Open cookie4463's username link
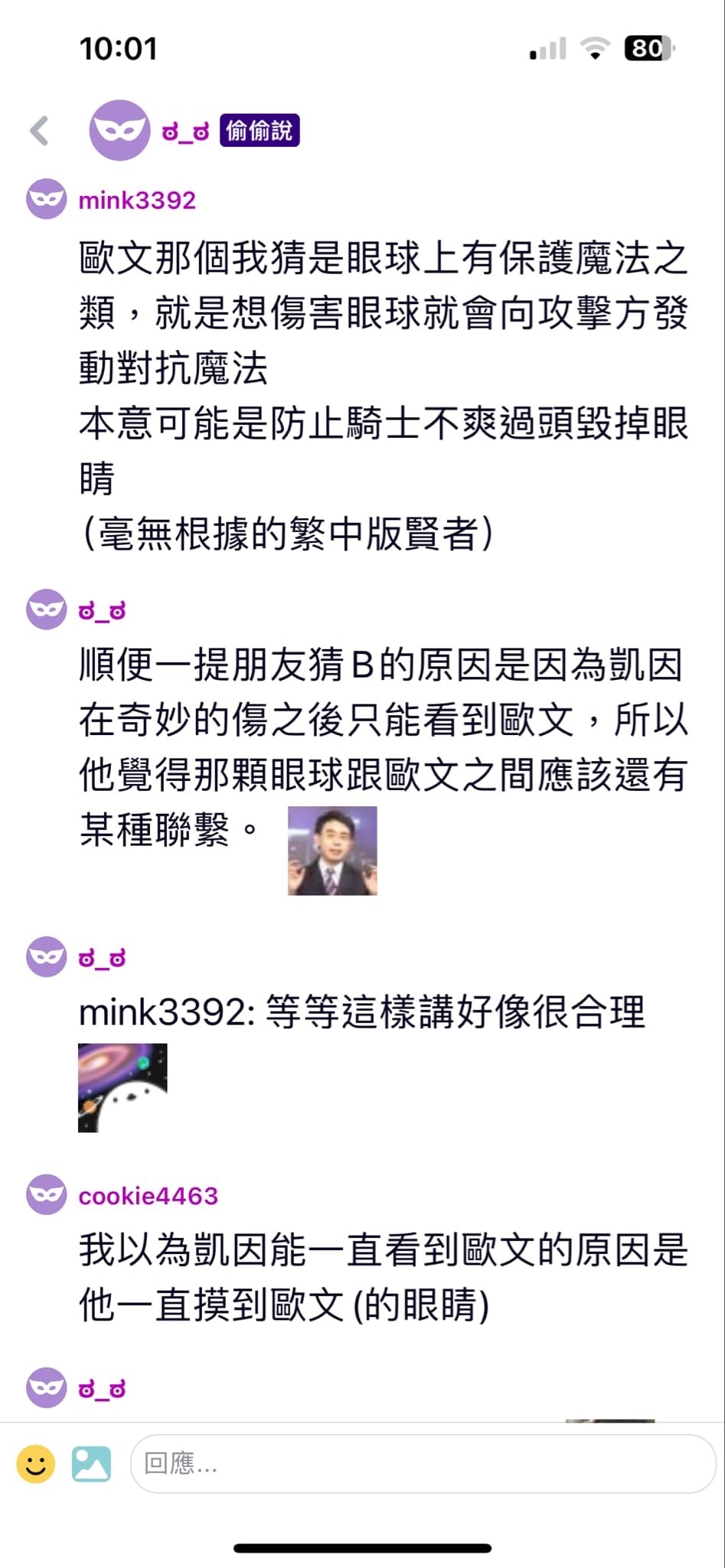This screenshot has height=1568, width=725. 149,1196
